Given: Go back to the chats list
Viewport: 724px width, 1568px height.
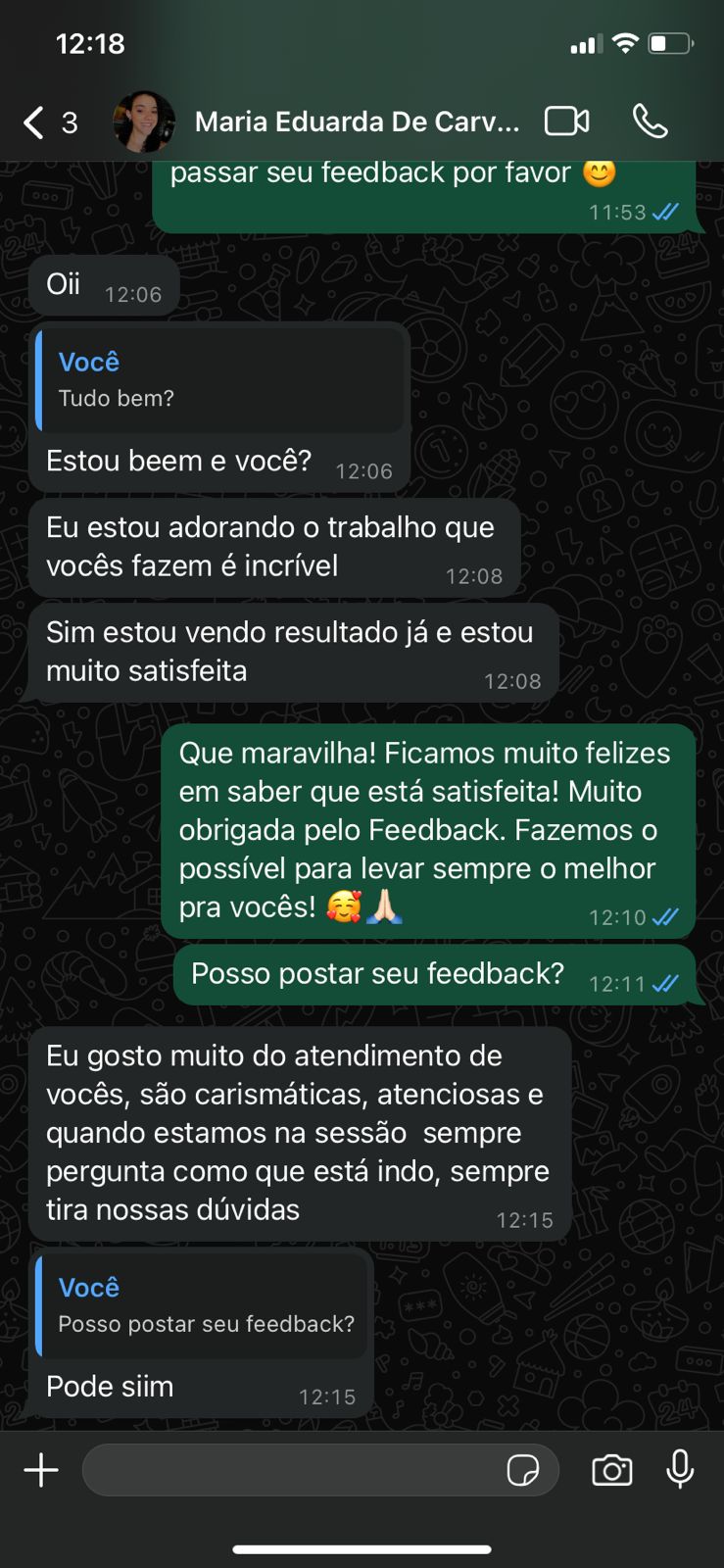Looking at the screenshot, I should point(47,122).
